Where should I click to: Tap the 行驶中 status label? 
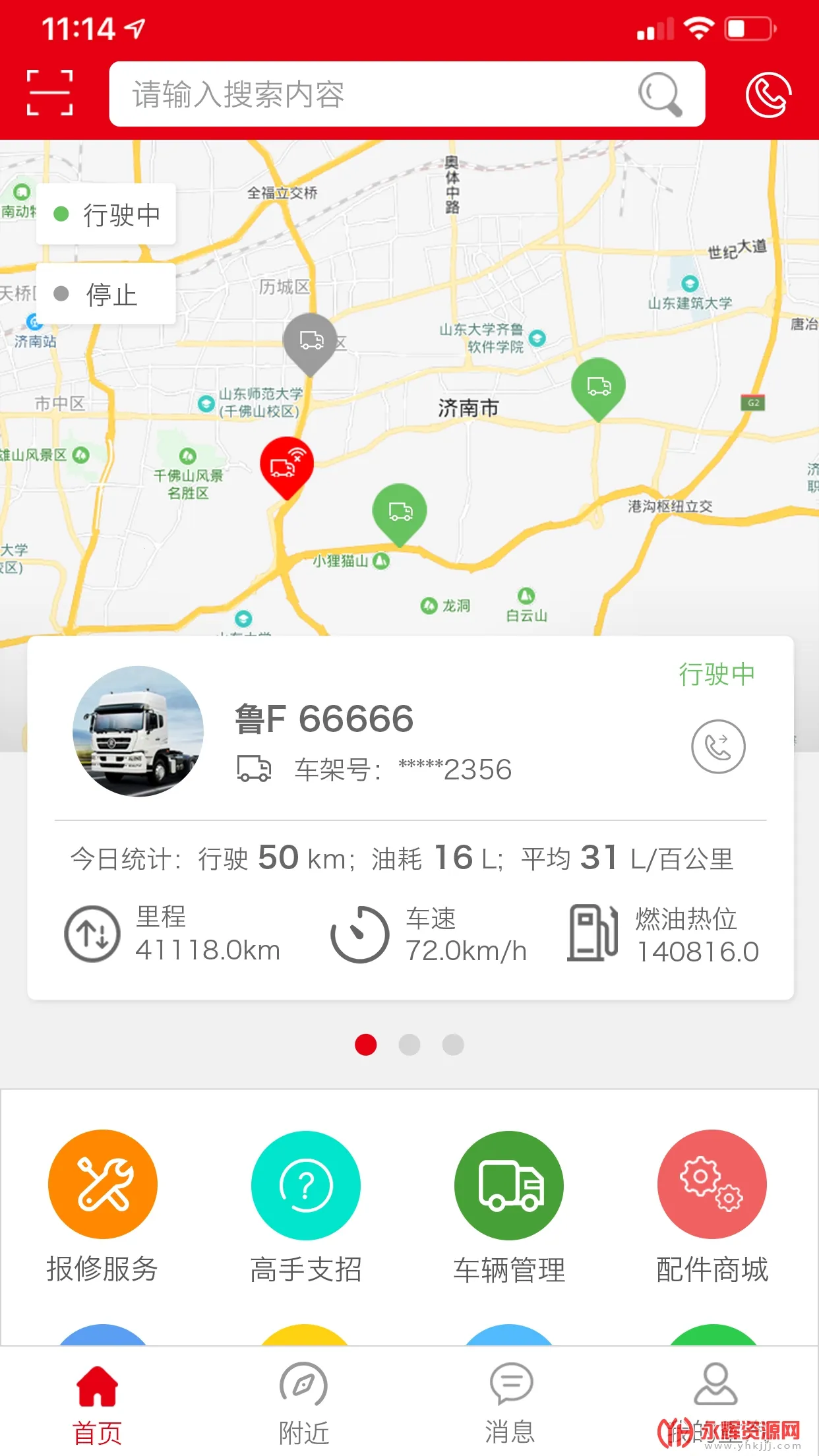(717, 674)
